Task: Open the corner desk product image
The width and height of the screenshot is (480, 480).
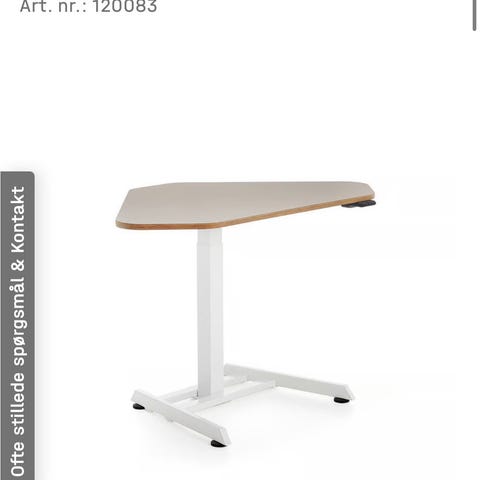Action: pyautogui.click(x=246, y=314)
